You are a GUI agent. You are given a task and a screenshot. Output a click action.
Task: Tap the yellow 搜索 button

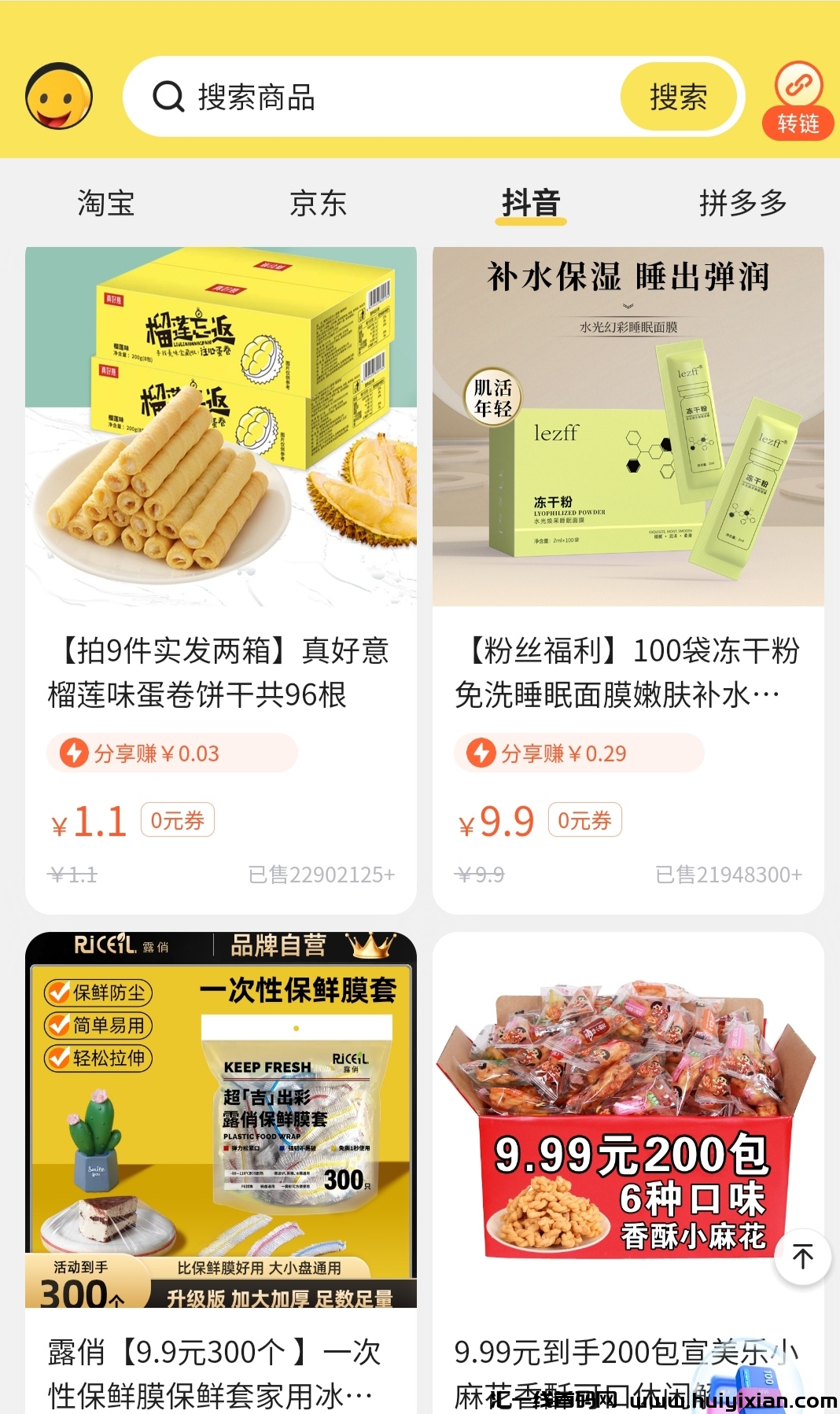[678, 98]
